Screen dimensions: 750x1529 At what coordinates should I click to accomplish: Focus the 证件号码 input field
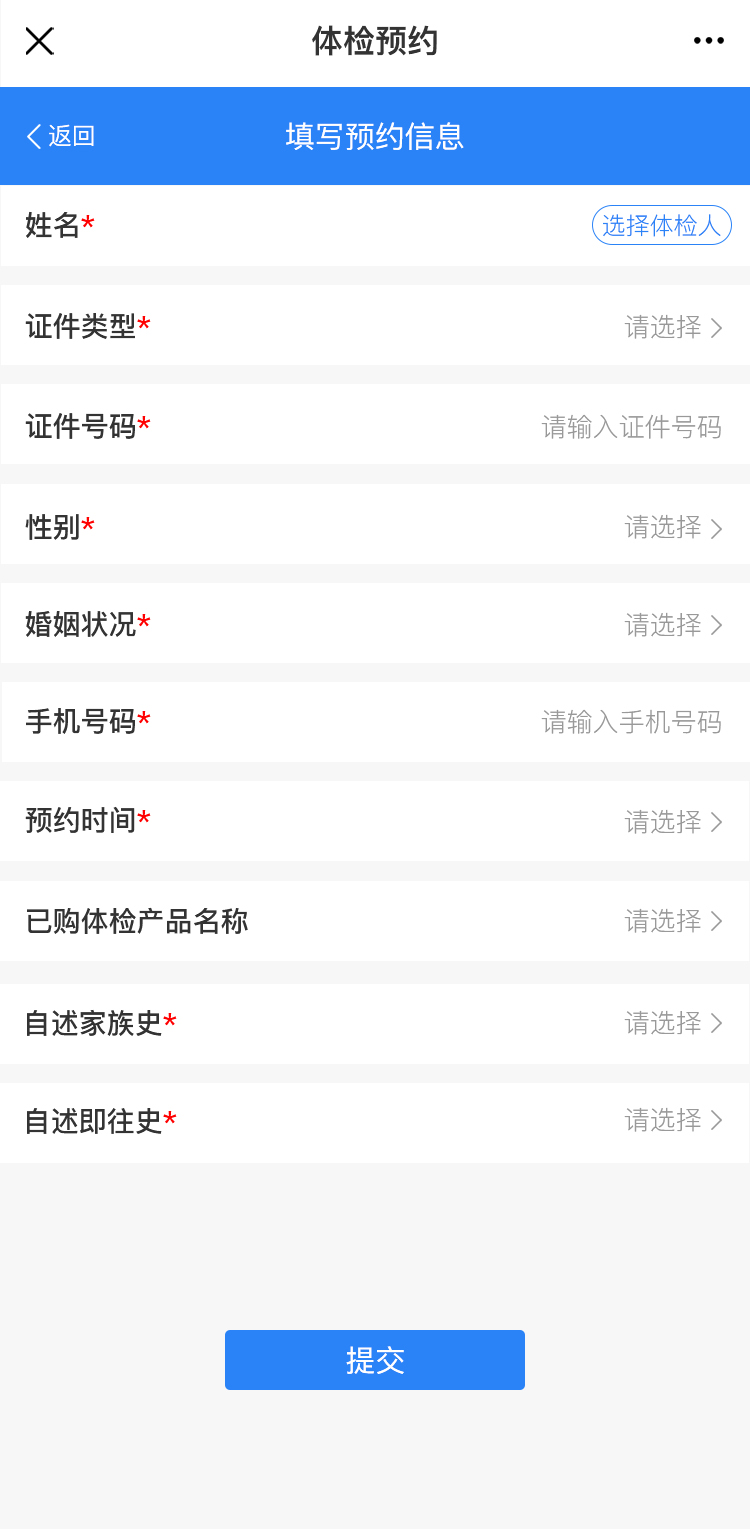(x=630, y=427)
